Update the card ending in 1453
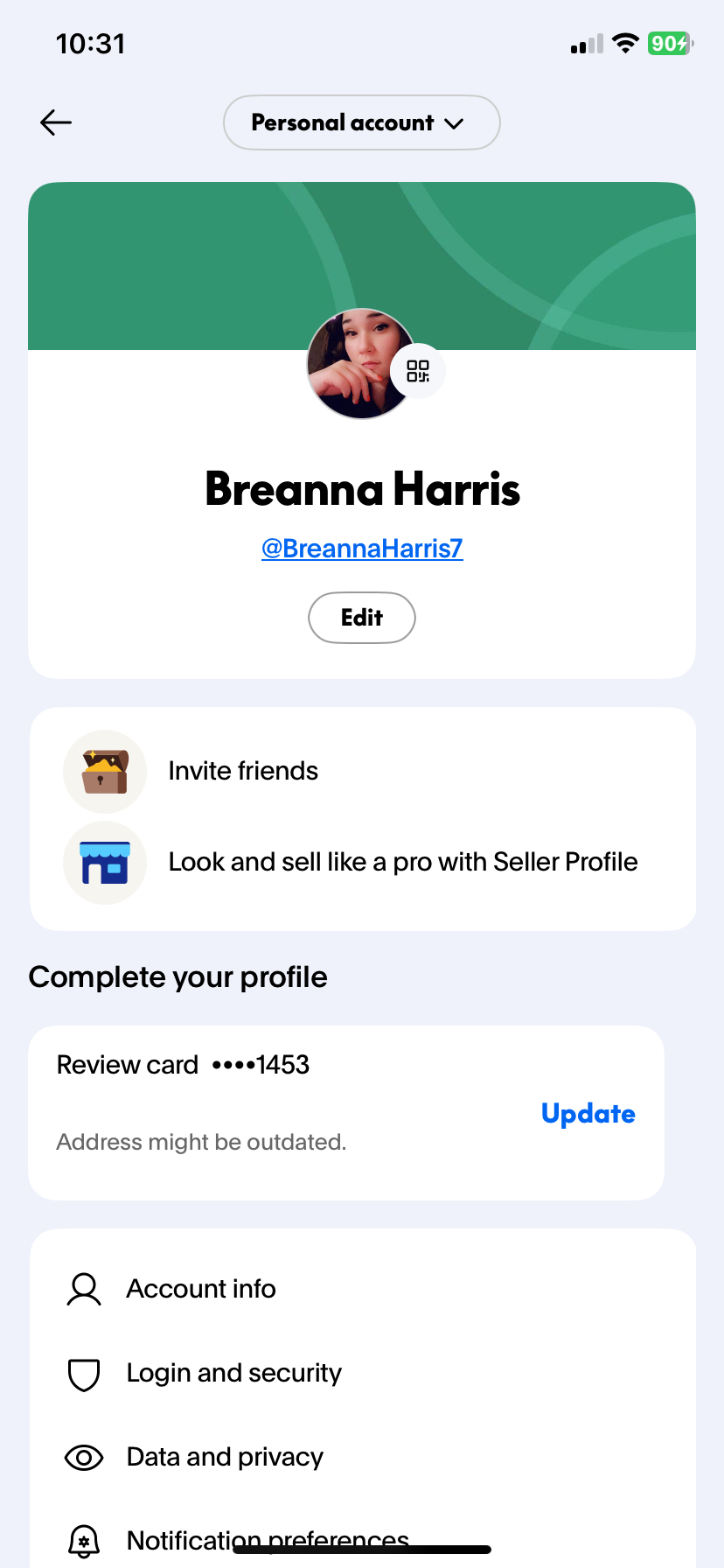This screenshot has width=724, height=1568. point(588,1113)
